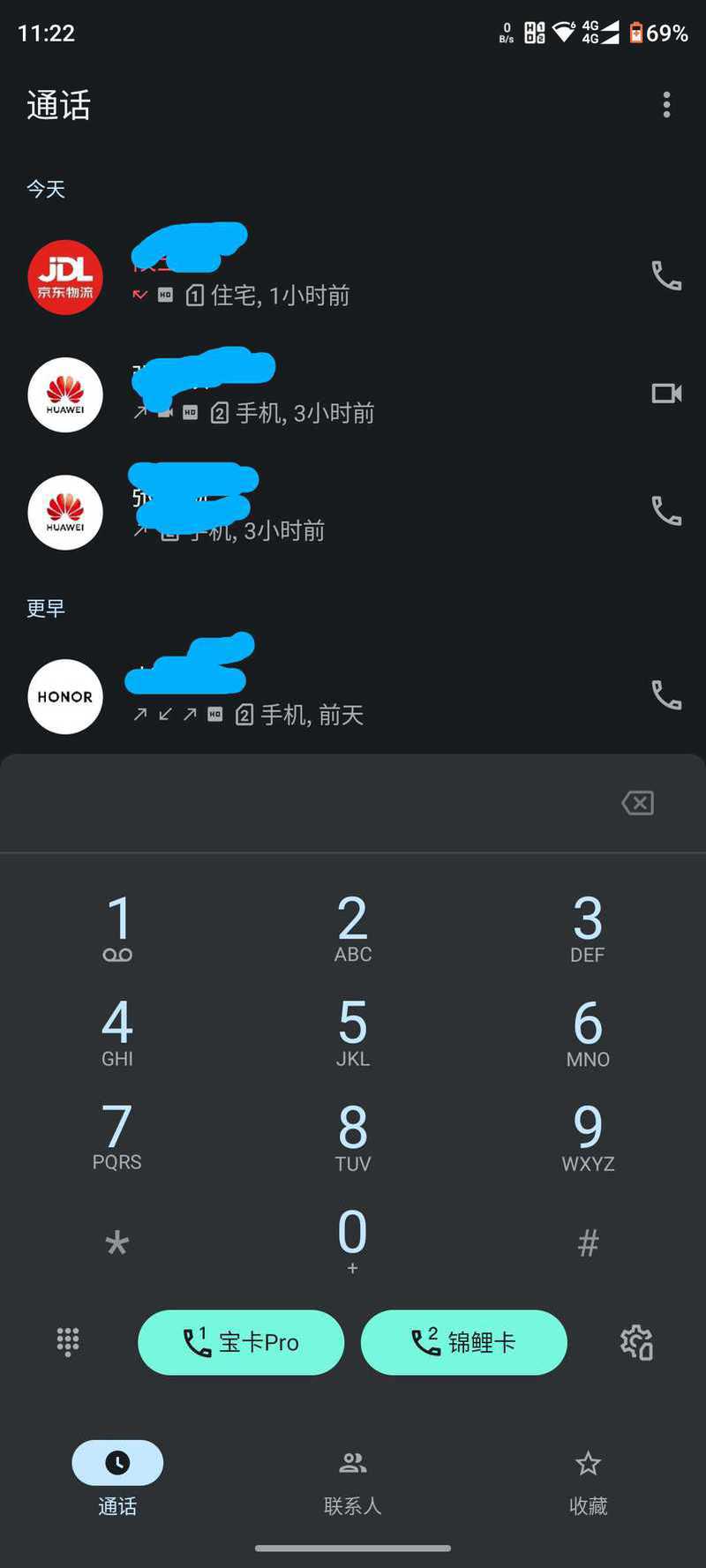Call using SIM 1 宝卡Pro

pyautogui.click(x=241, y=1342)
